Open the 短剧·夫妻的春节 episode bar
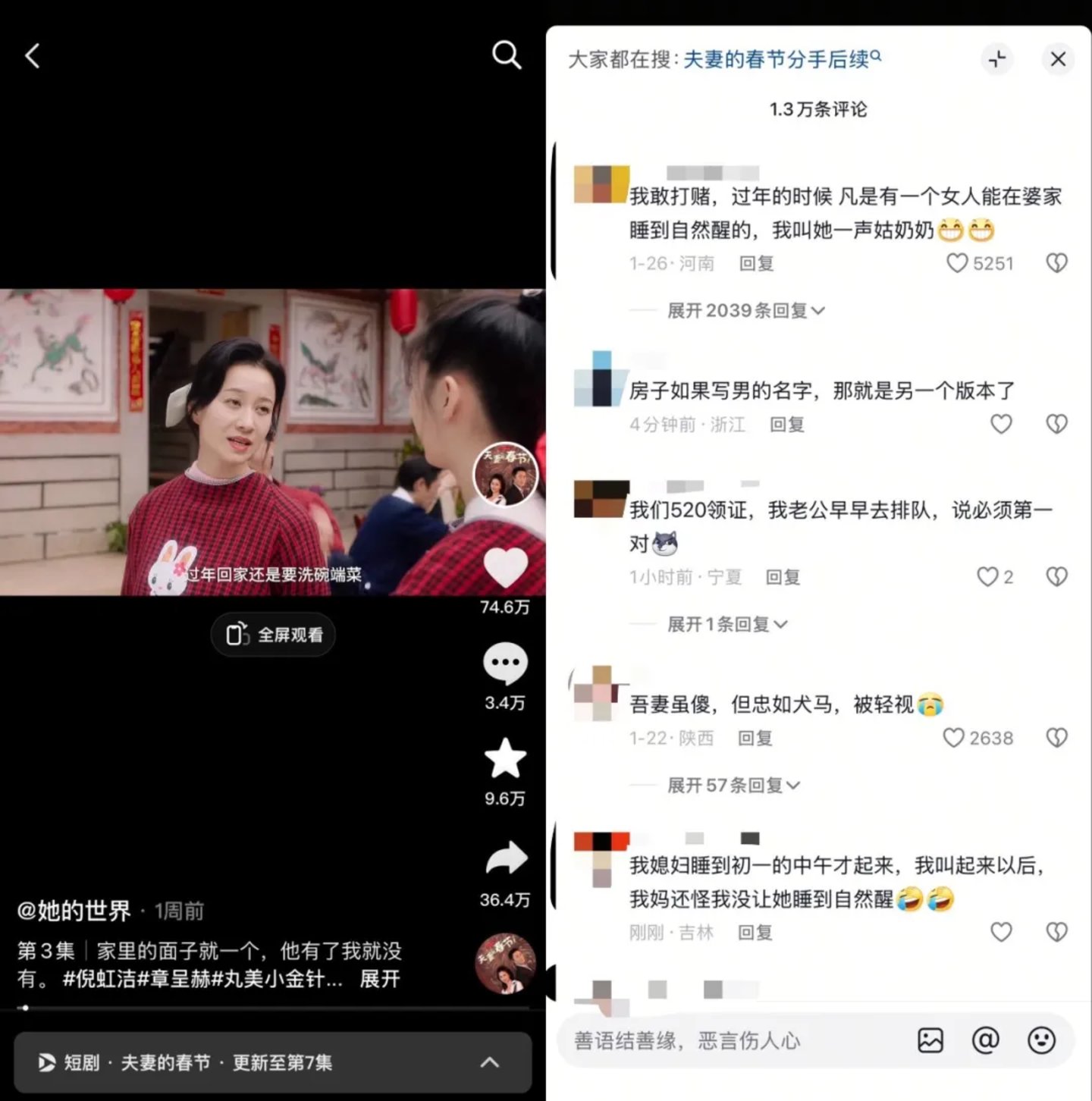1092x1101 pixels. 273,1062
